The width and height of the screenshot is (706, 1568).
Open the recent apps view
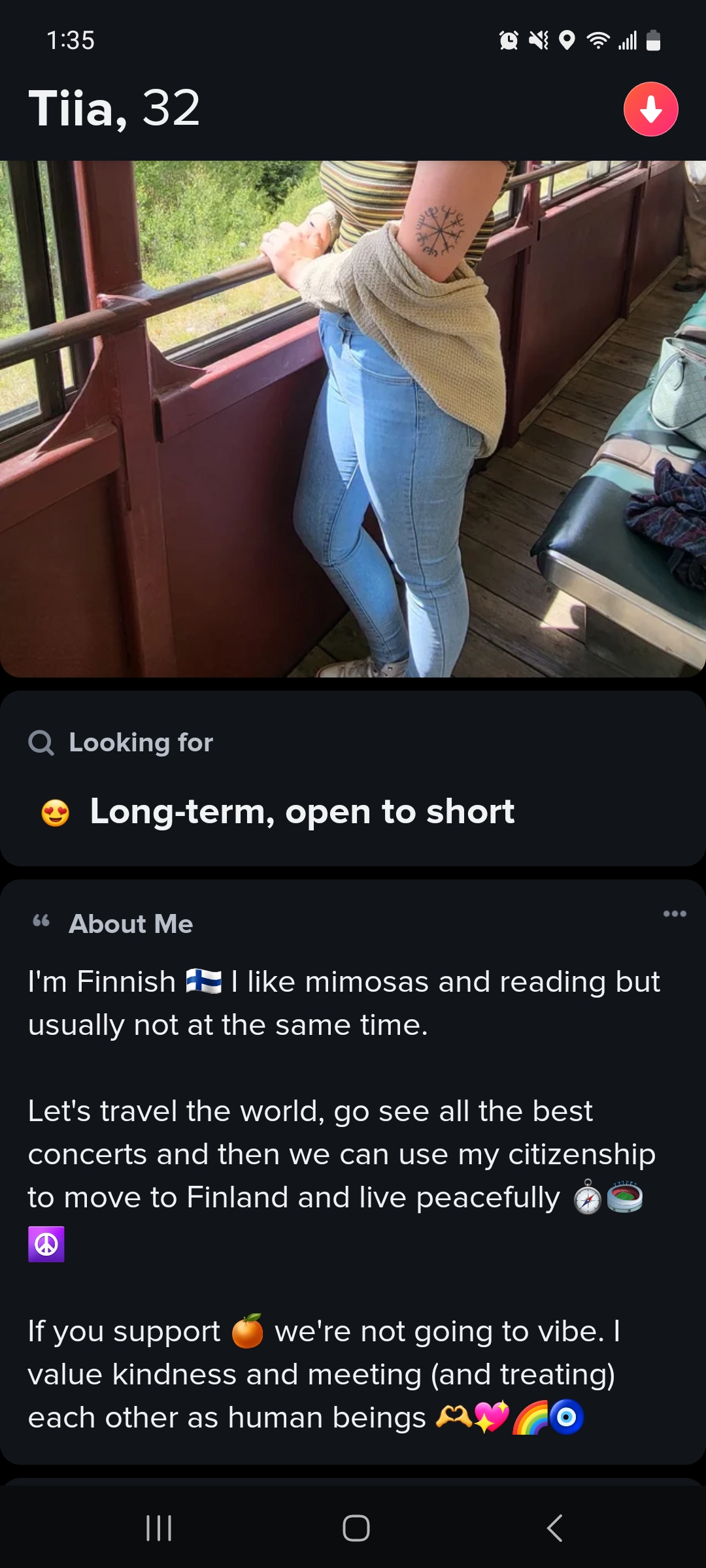click(159, 1528)
